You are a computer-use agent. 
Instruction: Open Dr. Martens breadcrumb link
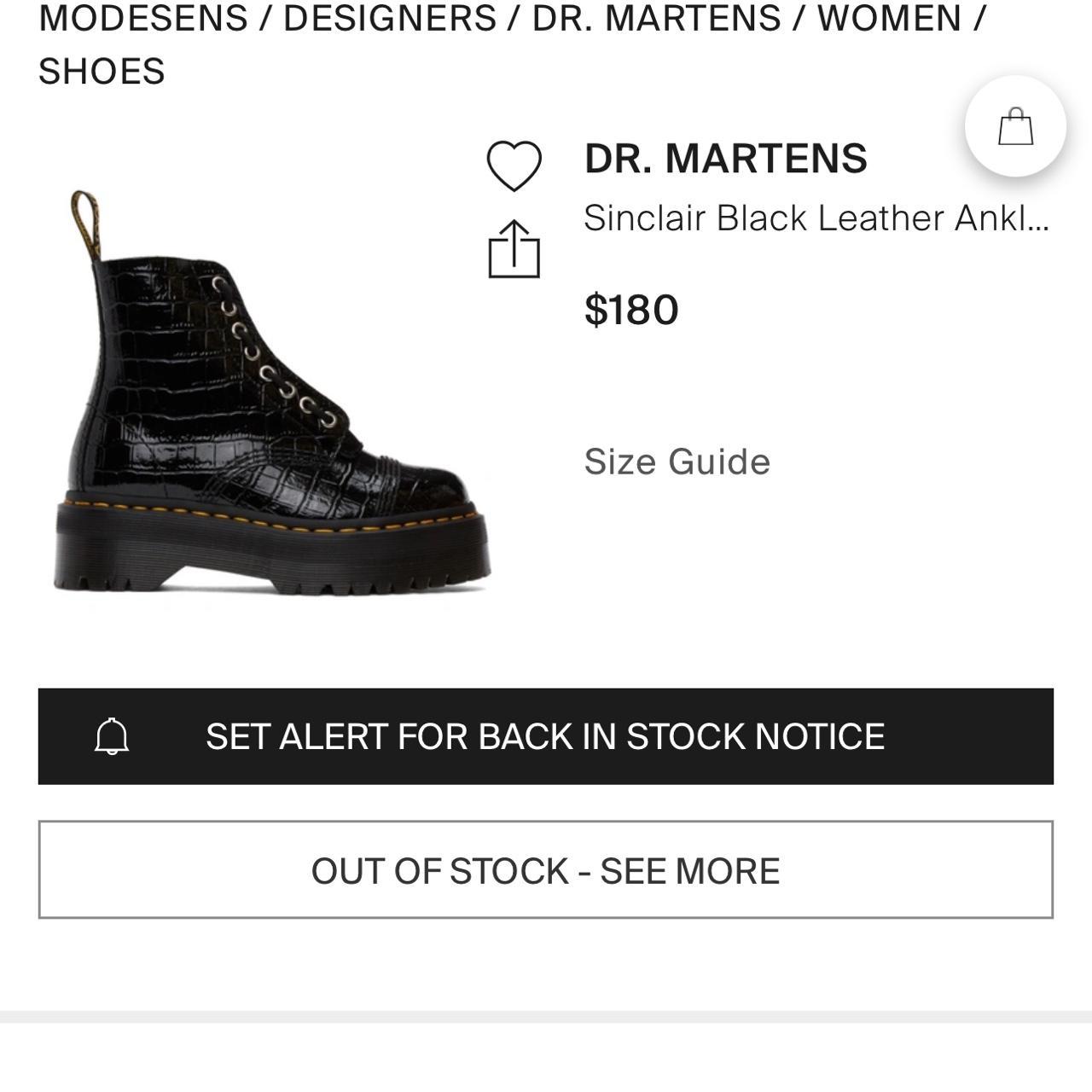(656, 18)
